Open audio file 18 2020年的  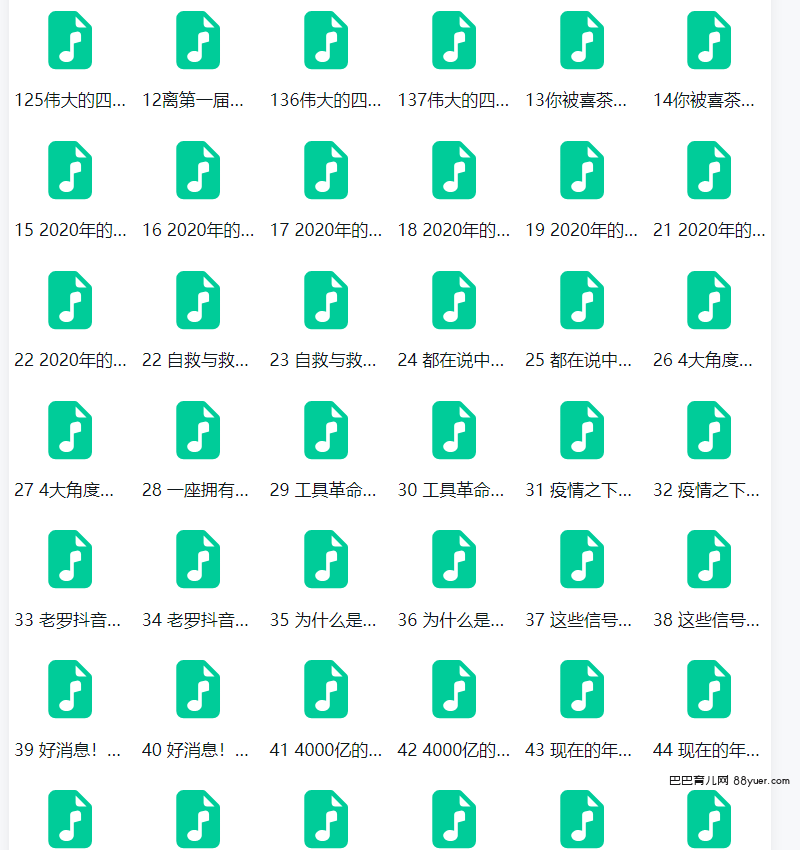pos(454,170)
